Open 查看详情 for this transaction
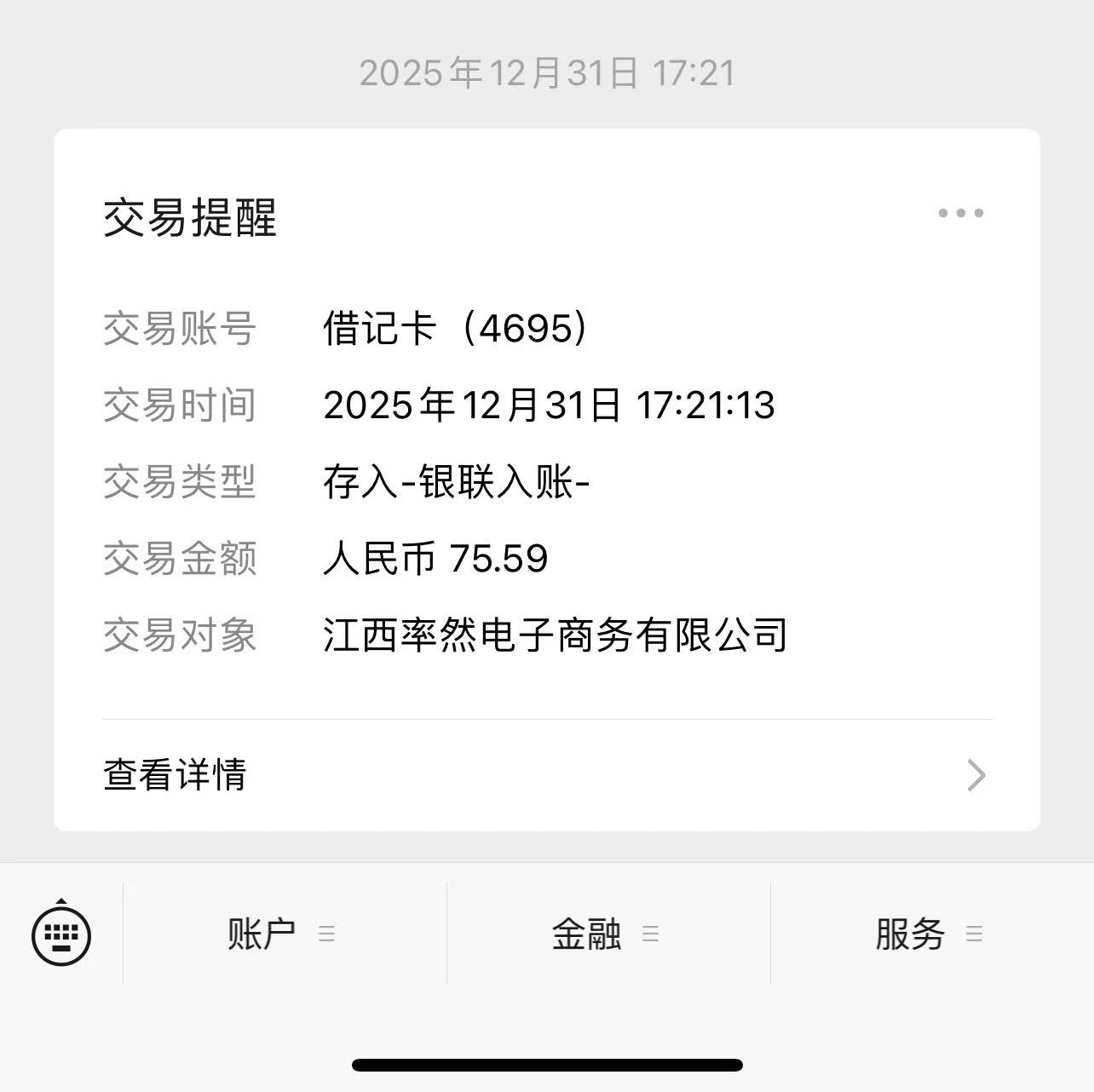This screenshot has width=1094, height=1092. (x=545, y=775)
